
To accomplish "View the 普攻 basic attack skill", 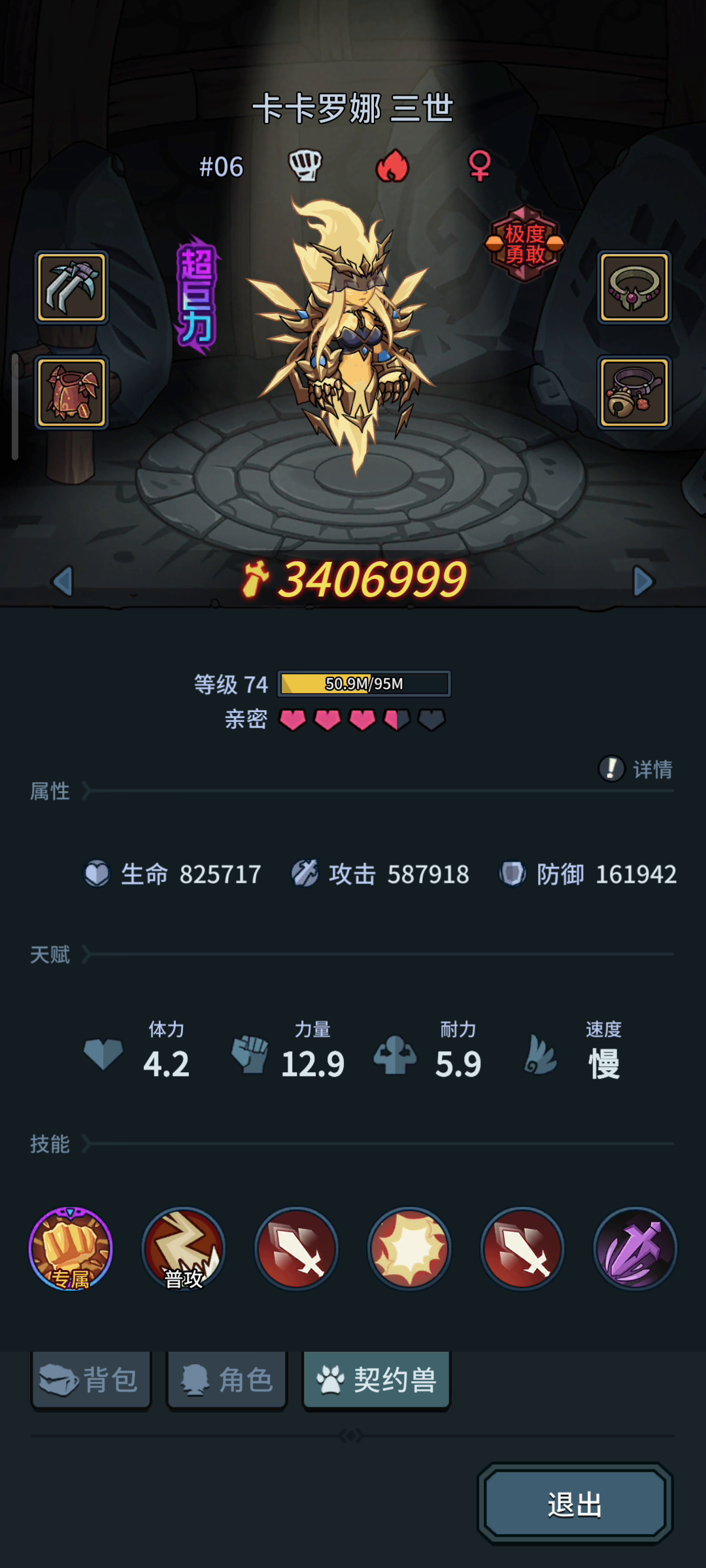I will [184, 1249].
